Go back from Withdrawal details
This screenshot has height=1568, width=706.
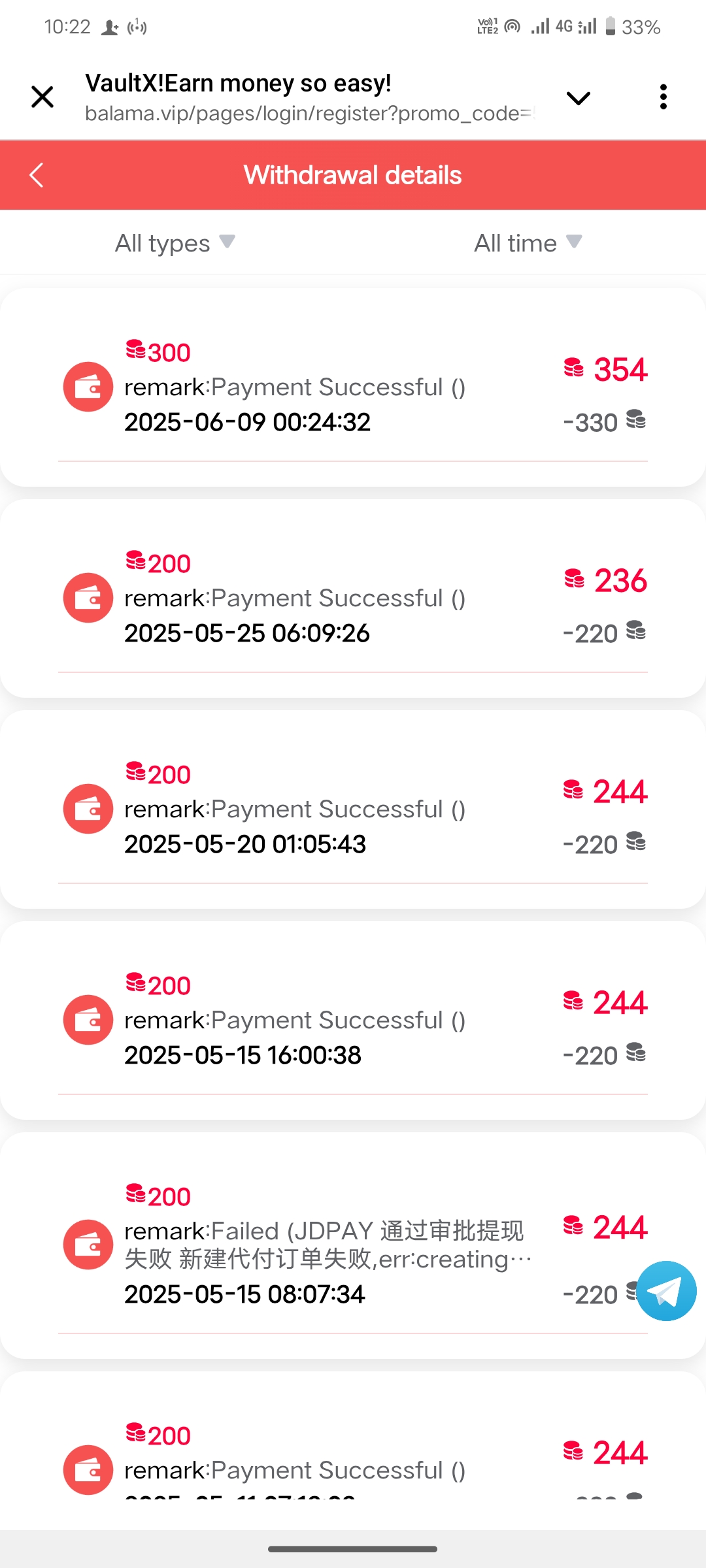tap(37, 175)
